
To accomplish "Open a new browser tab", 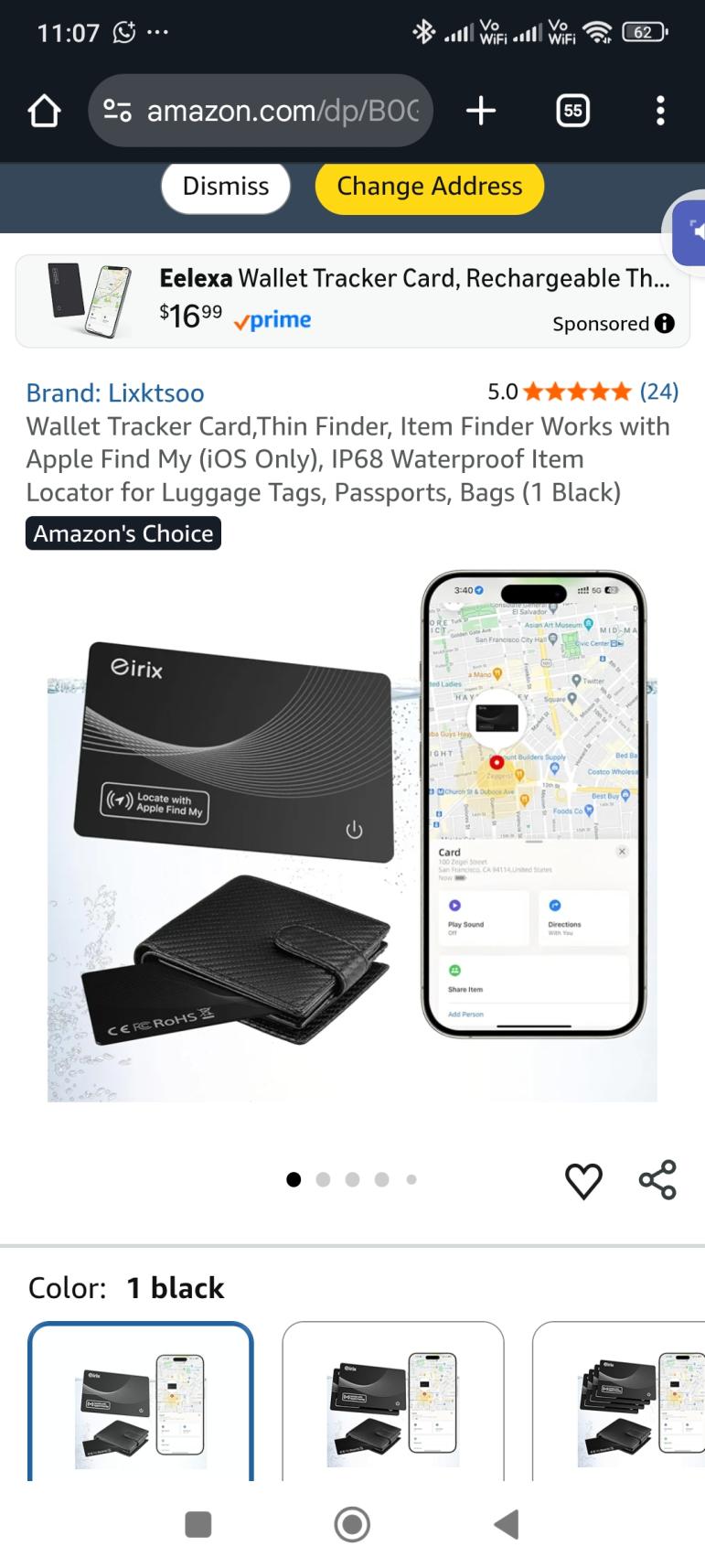I will point(481,112).
